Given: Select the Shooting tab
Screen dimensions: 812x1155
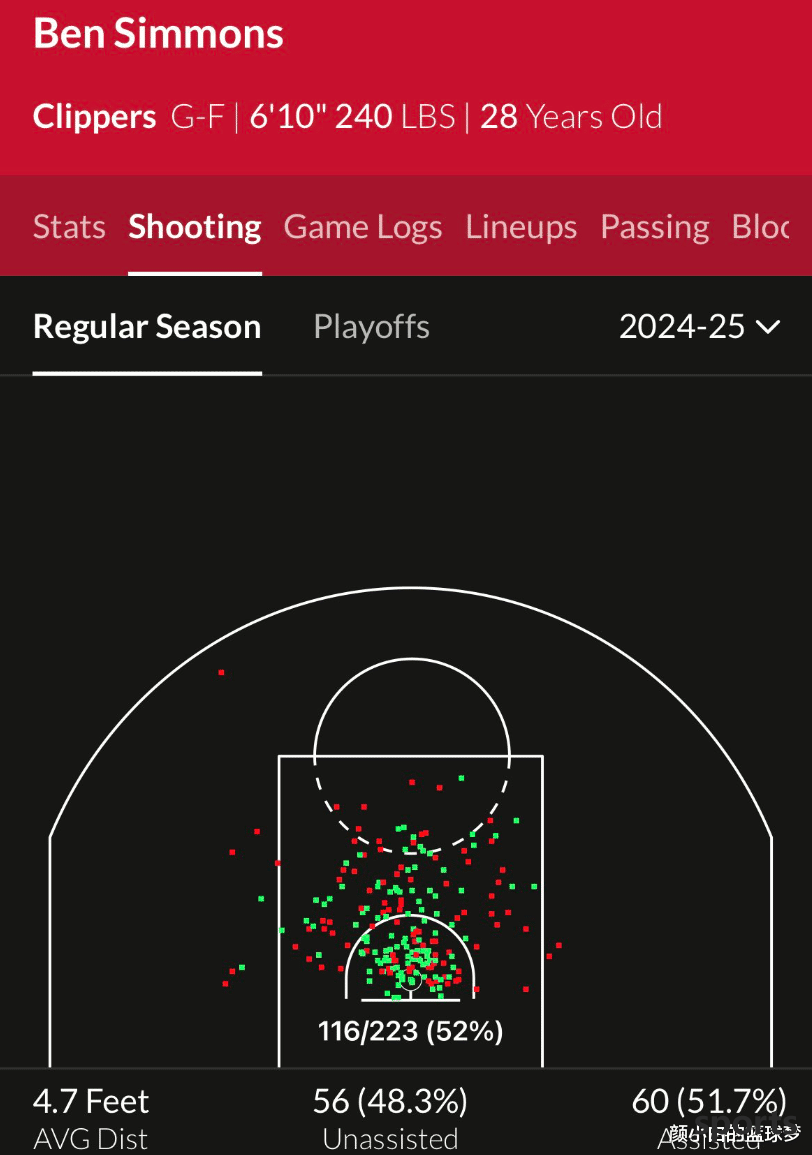Looking at the screenshot, I should pos(195,227).
